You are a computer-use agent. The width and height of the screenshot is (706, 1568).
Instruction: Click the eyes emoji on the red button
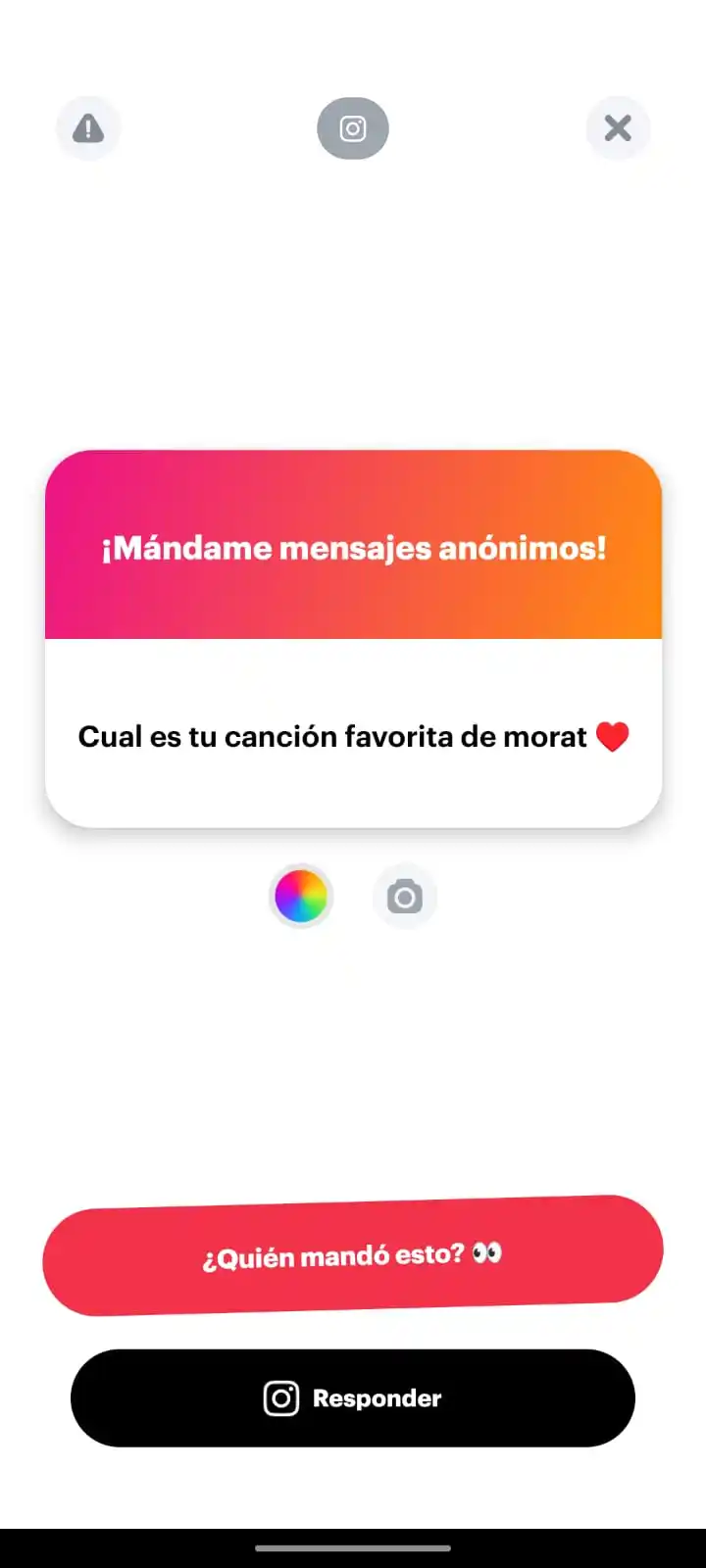487,1252
